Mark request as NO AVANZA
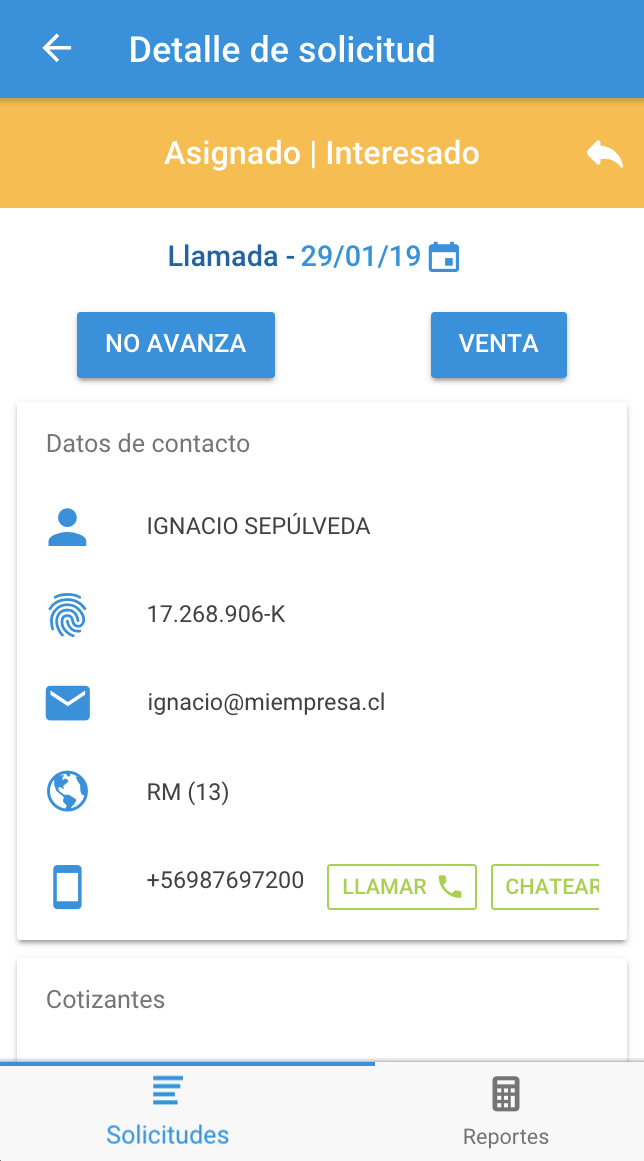644x1161 pixels. [176, 344]
